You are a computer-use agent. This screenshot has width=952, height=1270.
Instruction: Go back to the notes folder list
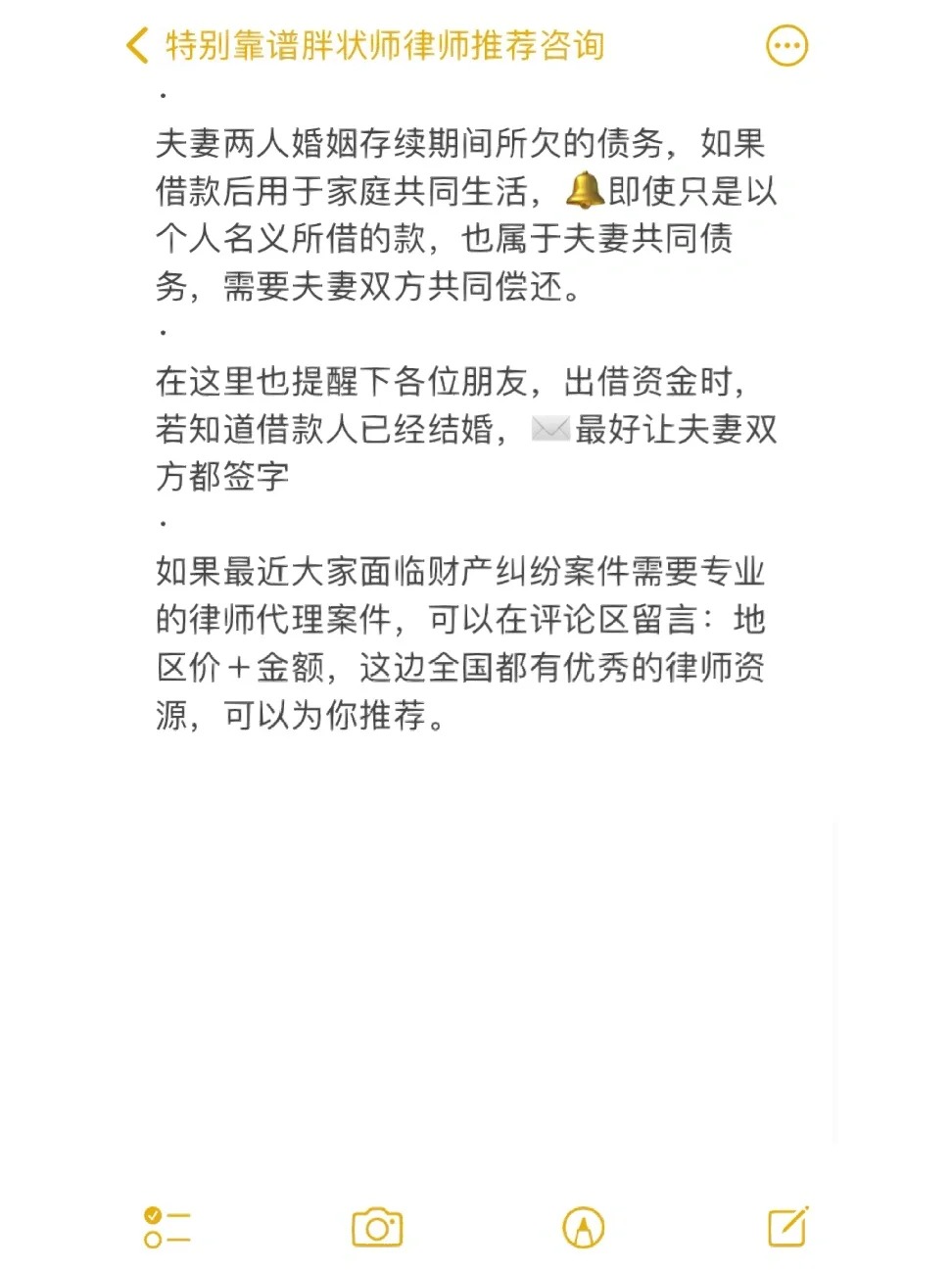click(137, 45)
